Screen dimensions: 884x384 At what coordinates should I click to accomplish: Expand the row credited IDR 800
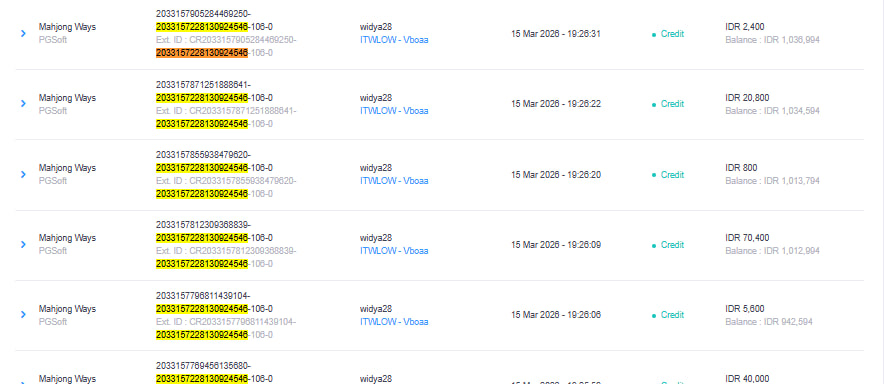23,174
